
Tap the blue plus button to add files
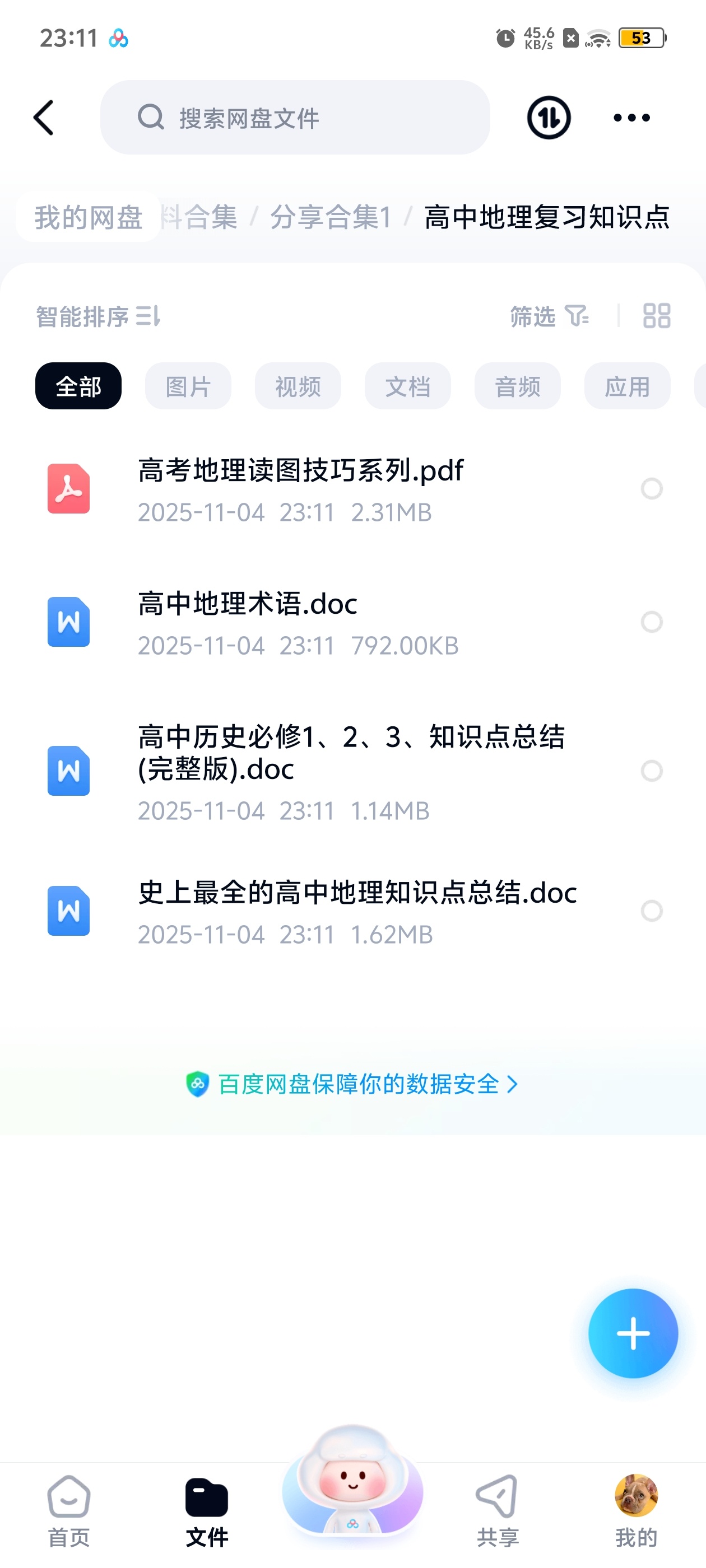(633, 1332)
